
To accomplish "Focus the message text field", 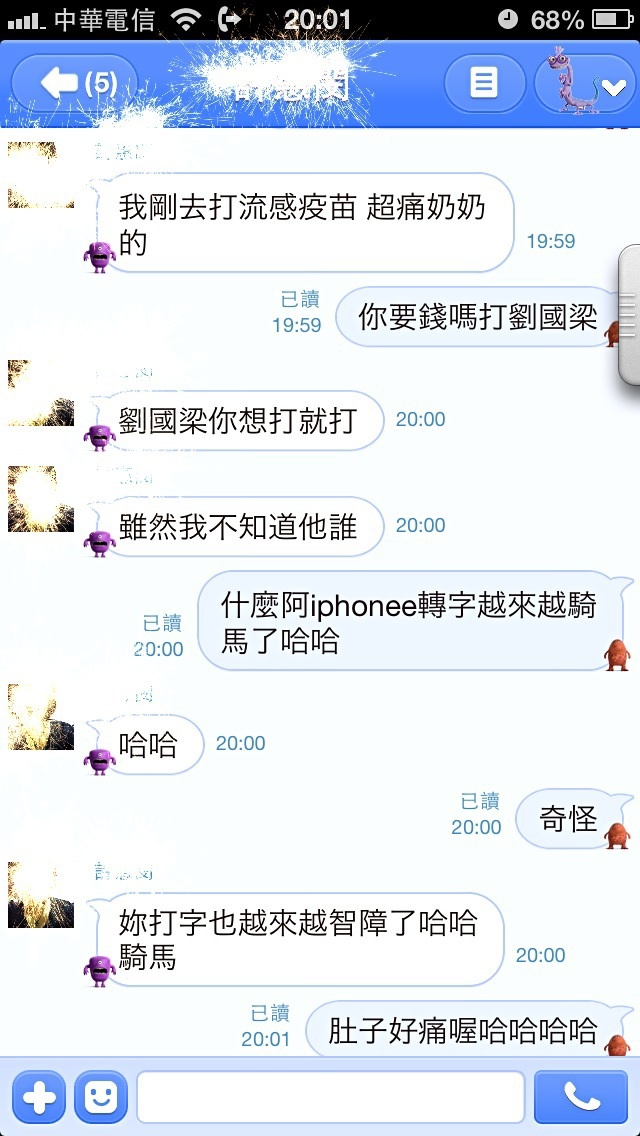I will coord(331,1097).
